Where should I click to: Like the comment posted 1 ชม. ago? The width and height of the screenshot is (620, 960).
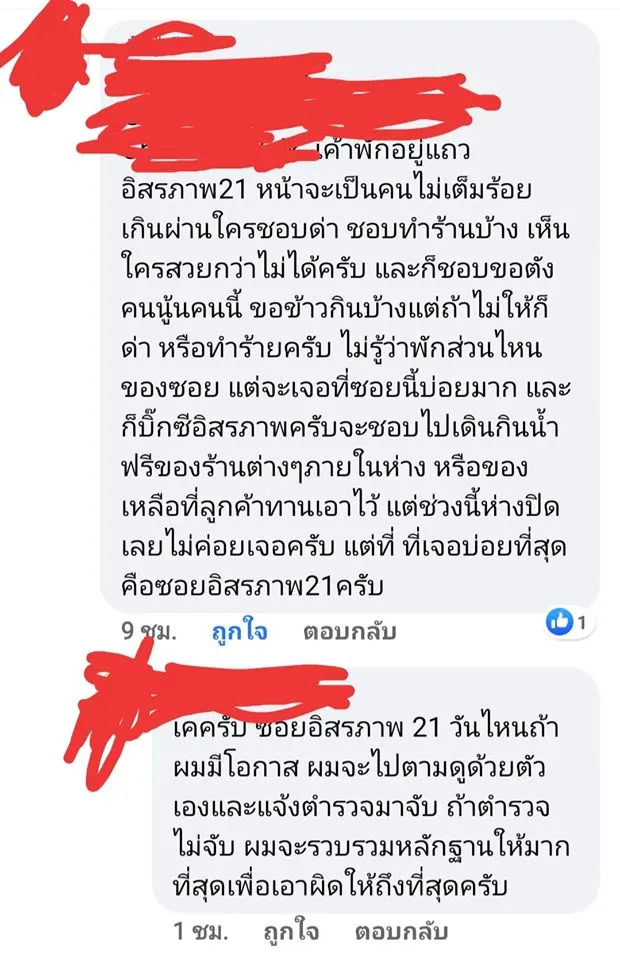291,932
